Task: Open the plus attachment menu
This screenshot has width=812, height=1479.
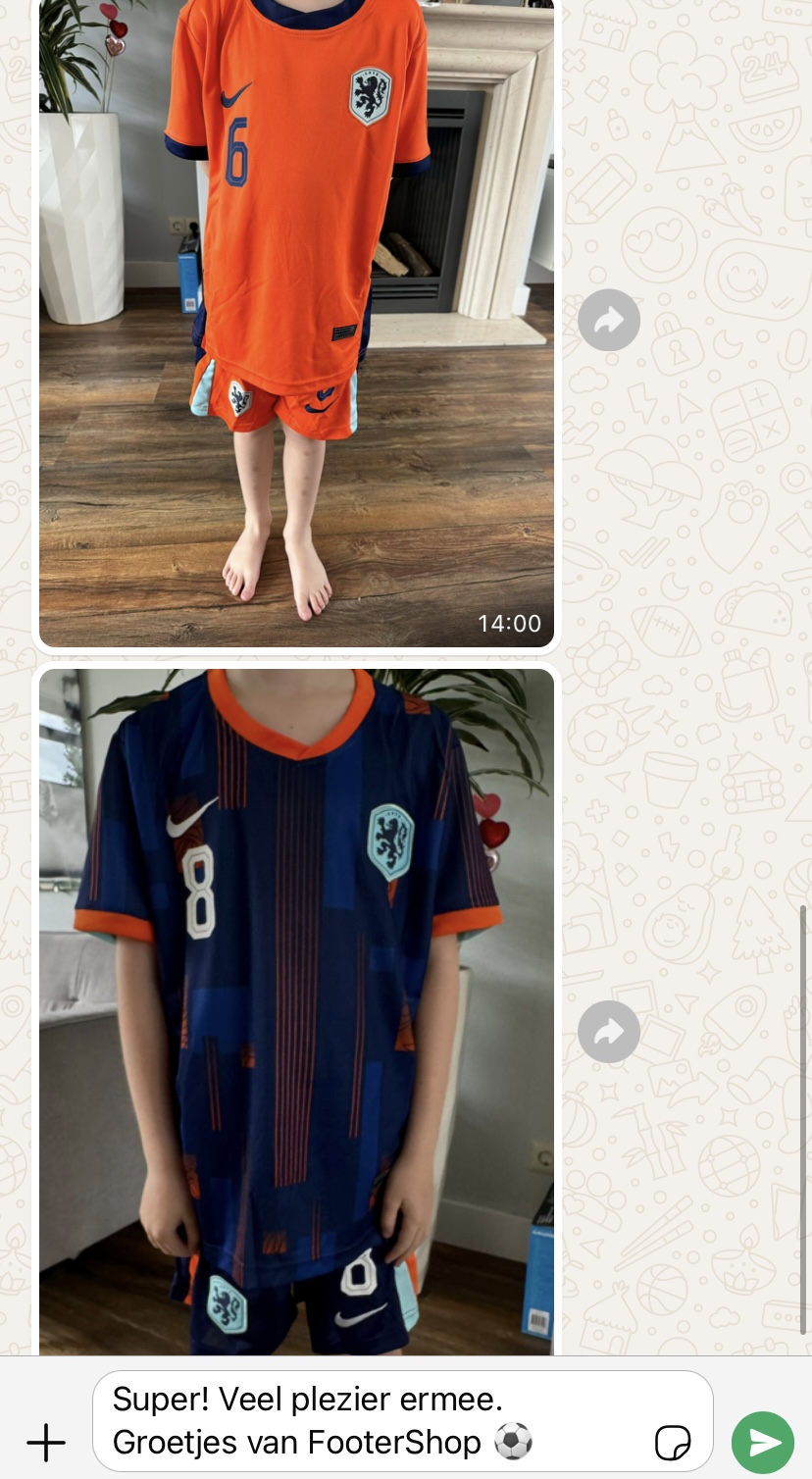Action: [x=45, y=1442]
